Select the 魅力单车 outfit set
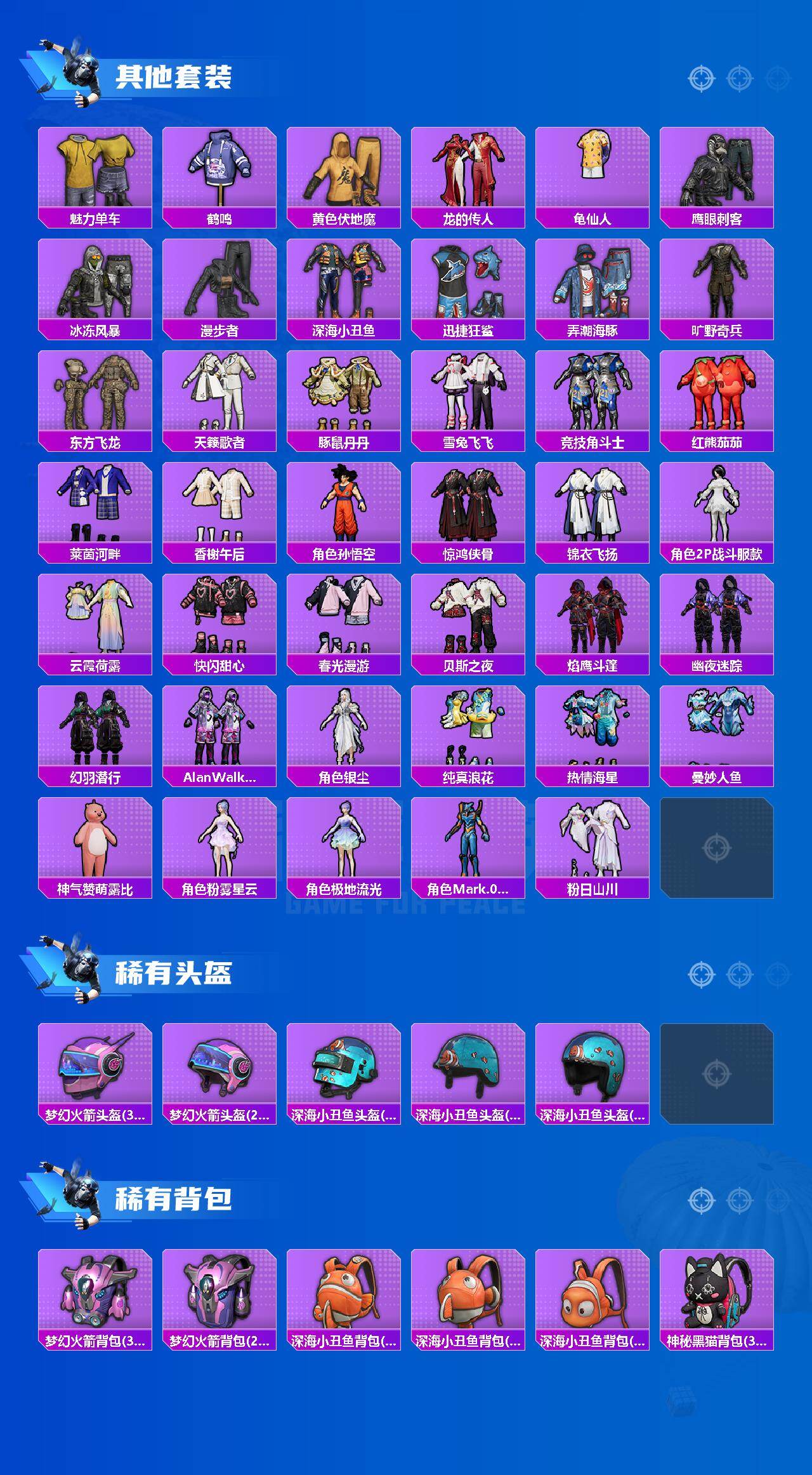Image resolution: width=812 pixels, height=1475 pixels. coord(94,170)
